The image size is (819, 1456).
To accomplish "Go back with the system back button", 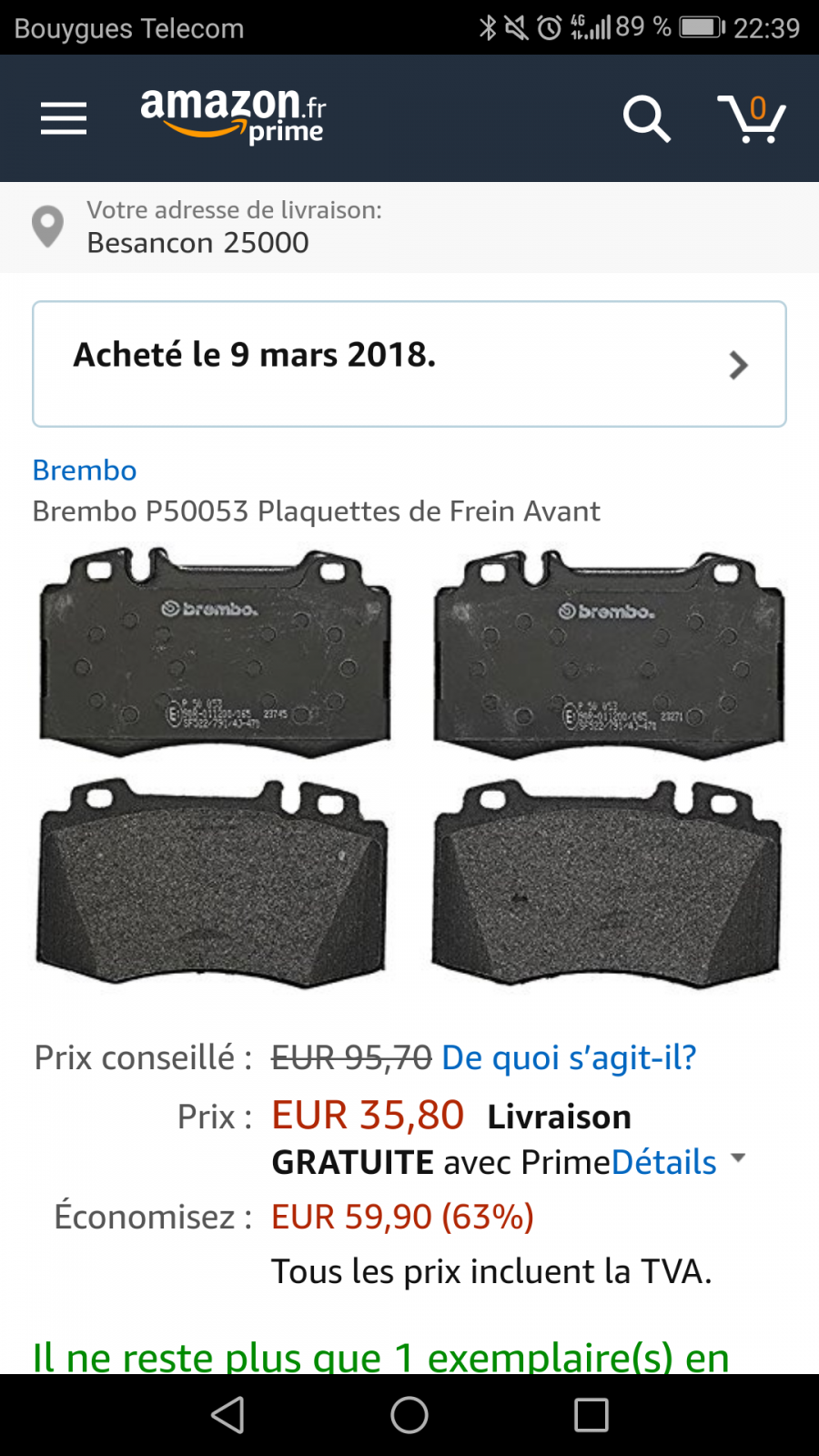I will point(227,1415).
